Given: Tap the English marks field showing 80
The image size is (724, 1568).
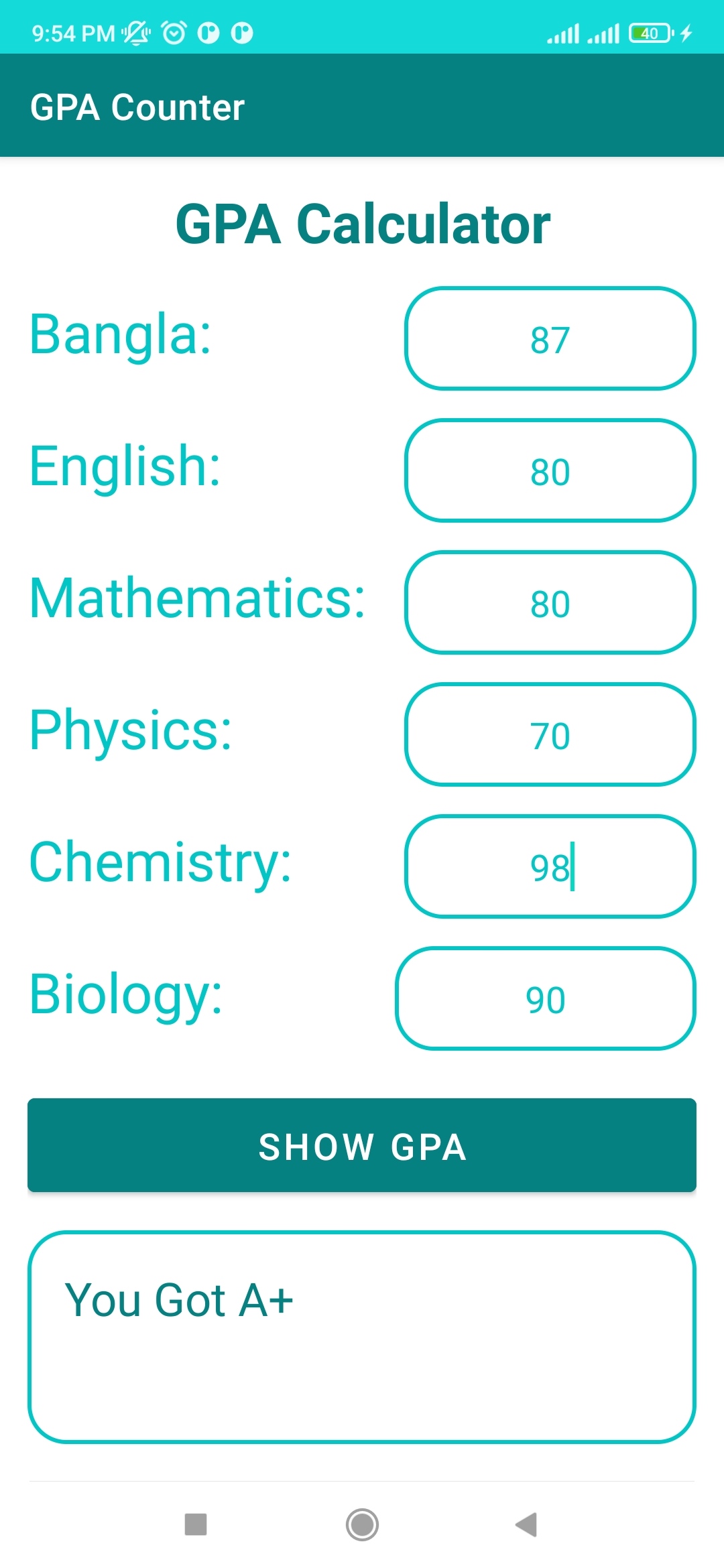Looking at the screenshot, I should click(x=550, y=470).
